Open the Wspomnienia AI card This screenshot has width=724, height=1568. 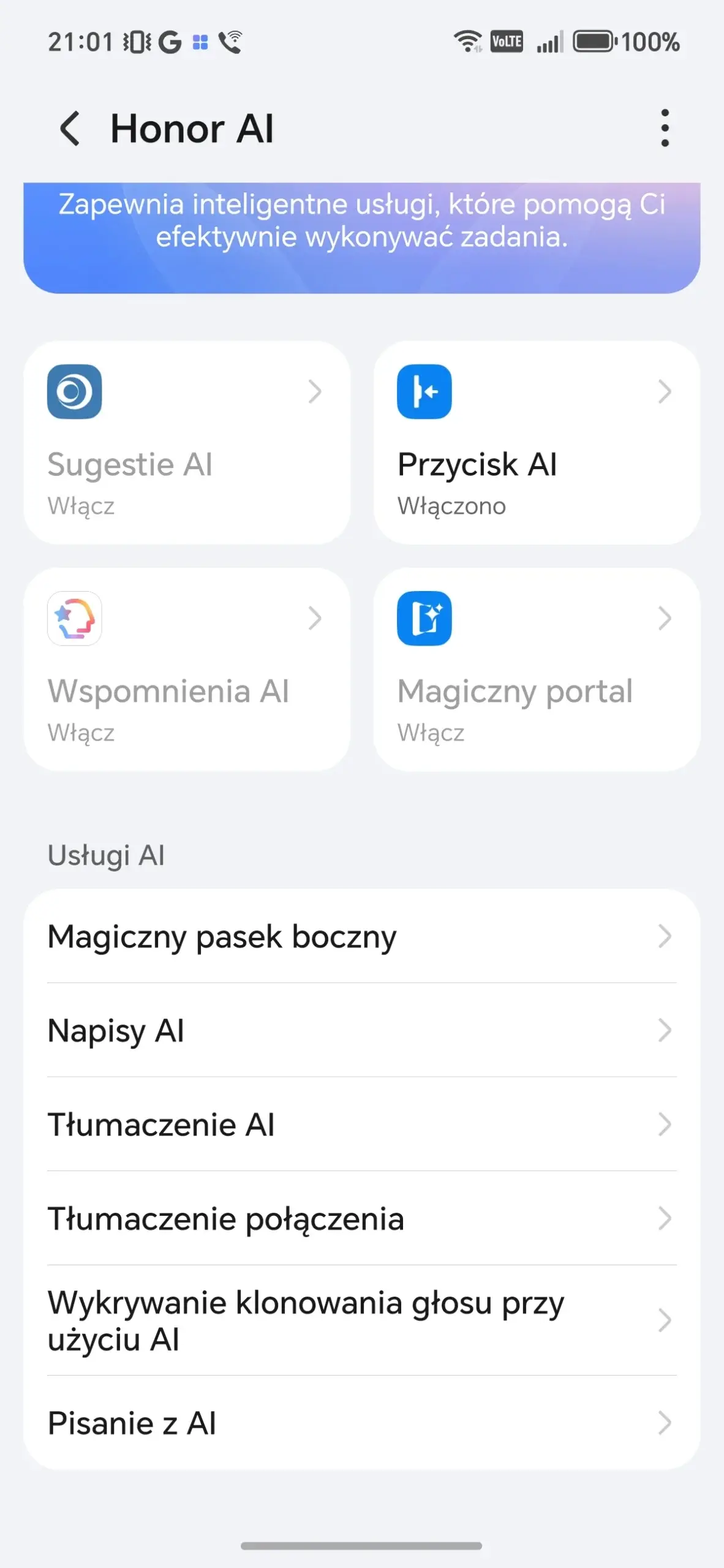coord(187,669)
